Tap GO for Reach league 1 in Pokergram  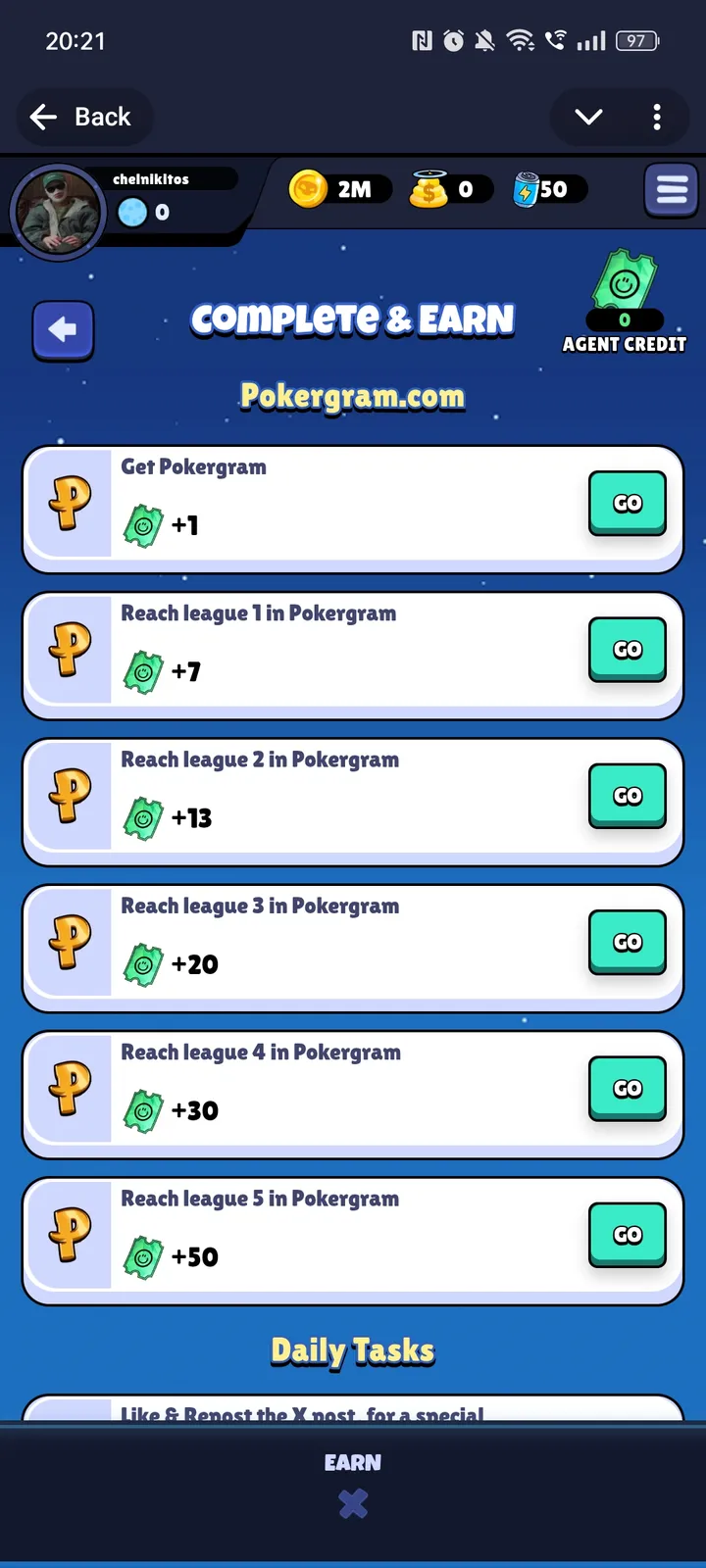pos(628,649)
